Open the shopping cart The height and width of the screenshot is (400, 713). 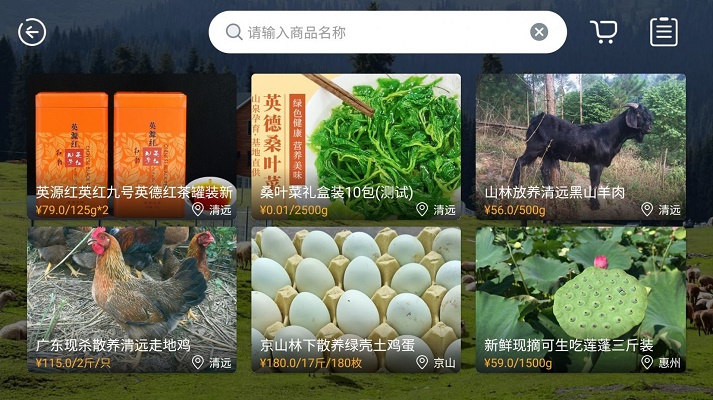[604, 32]
